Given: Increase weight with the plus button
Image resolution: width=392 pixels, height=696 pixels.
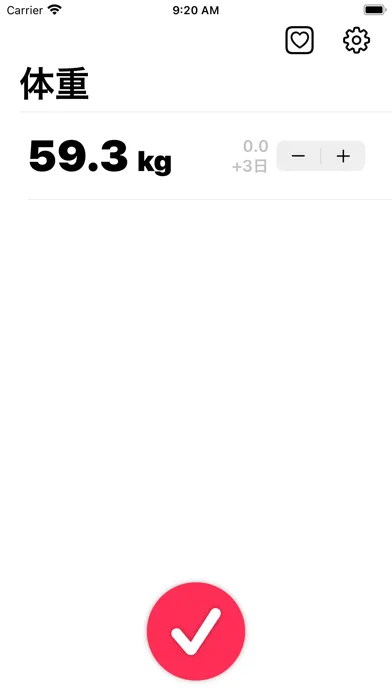Looking at the screenshot, I should click(x=343, y=156).
